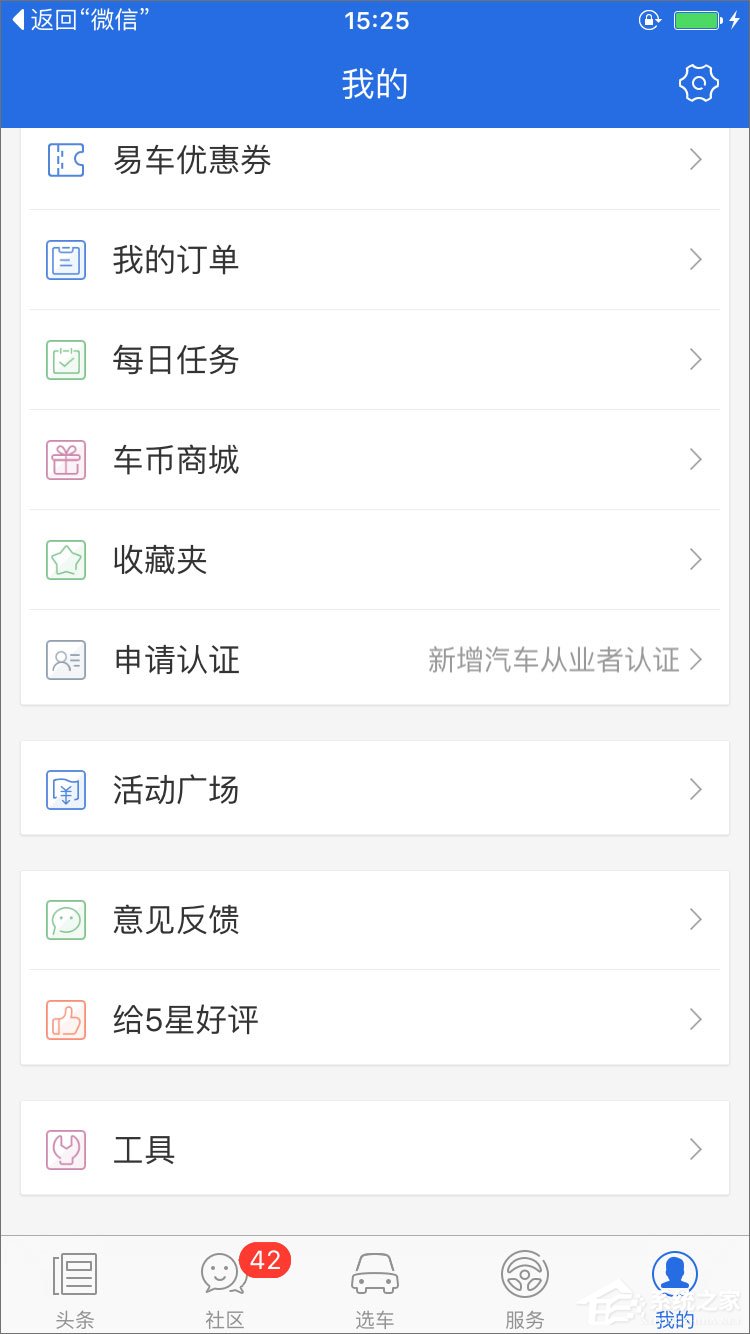
Task: Go to 每日任务 daily tasks
Action: [374, 360]
